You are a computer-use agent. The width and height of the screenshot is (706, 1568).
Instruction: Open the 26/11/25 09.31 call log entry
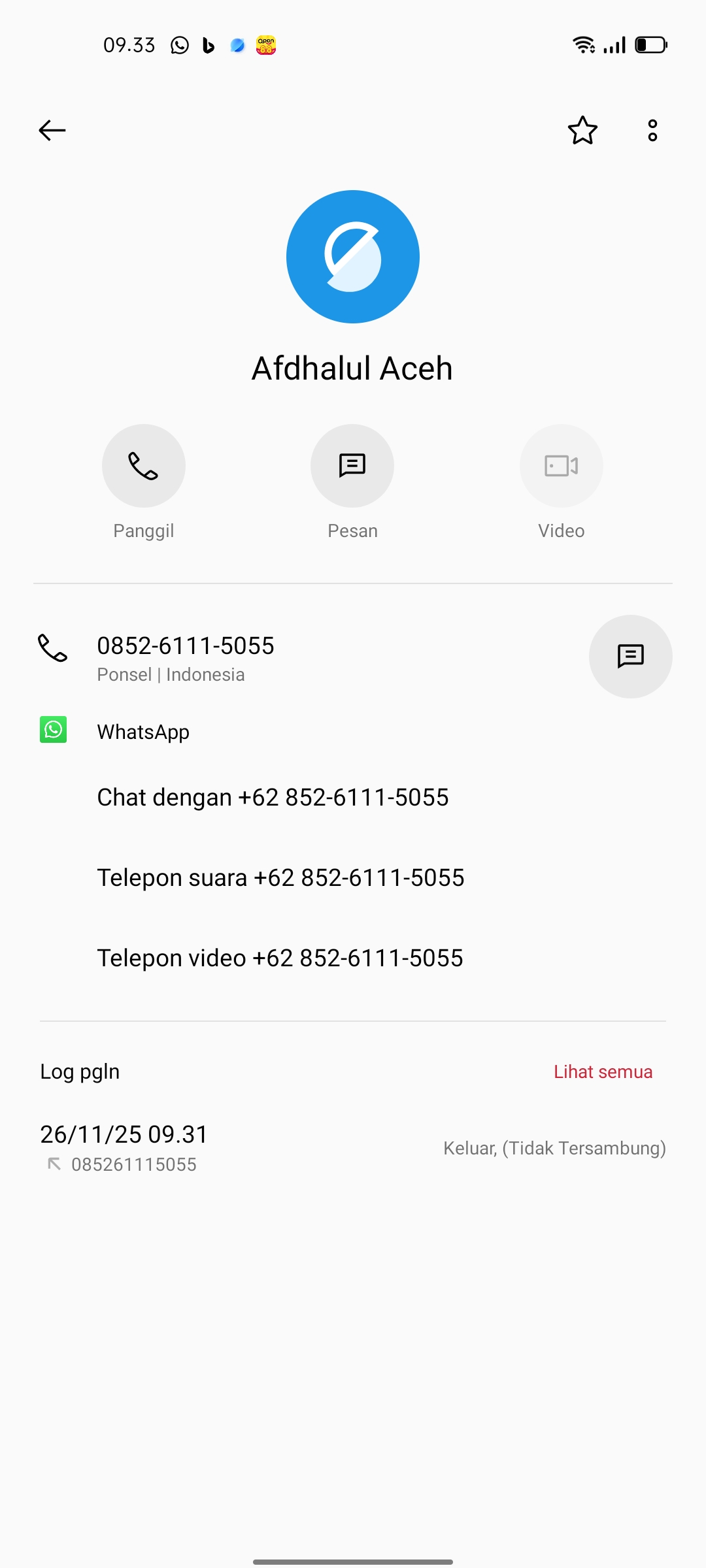[x=353, y=1148]
